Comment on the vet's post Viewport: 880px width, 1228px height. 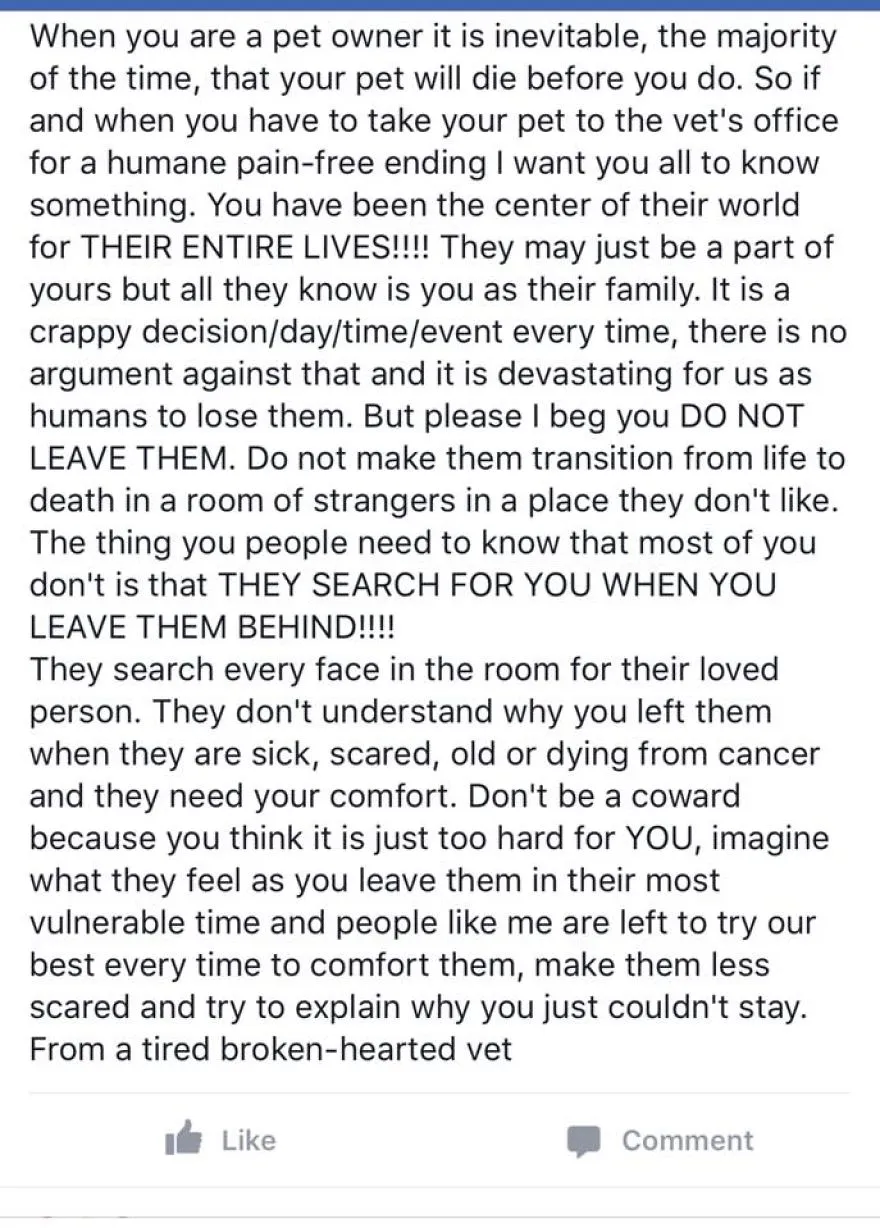coord(660,1141)
